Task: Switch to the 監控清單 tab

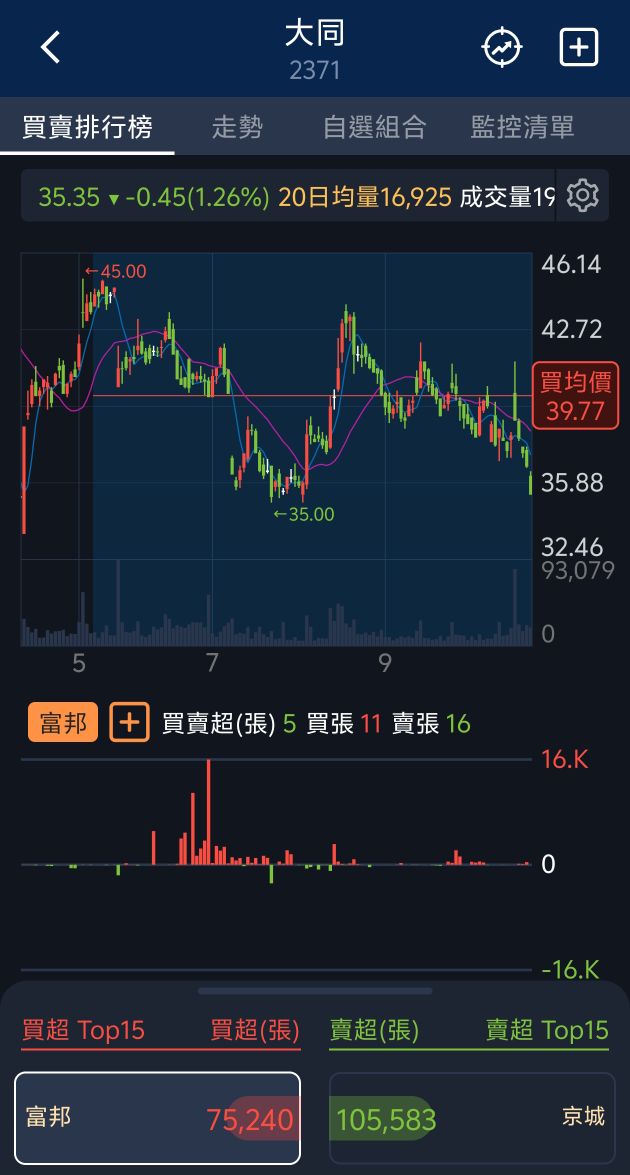Action: (522, 127)
